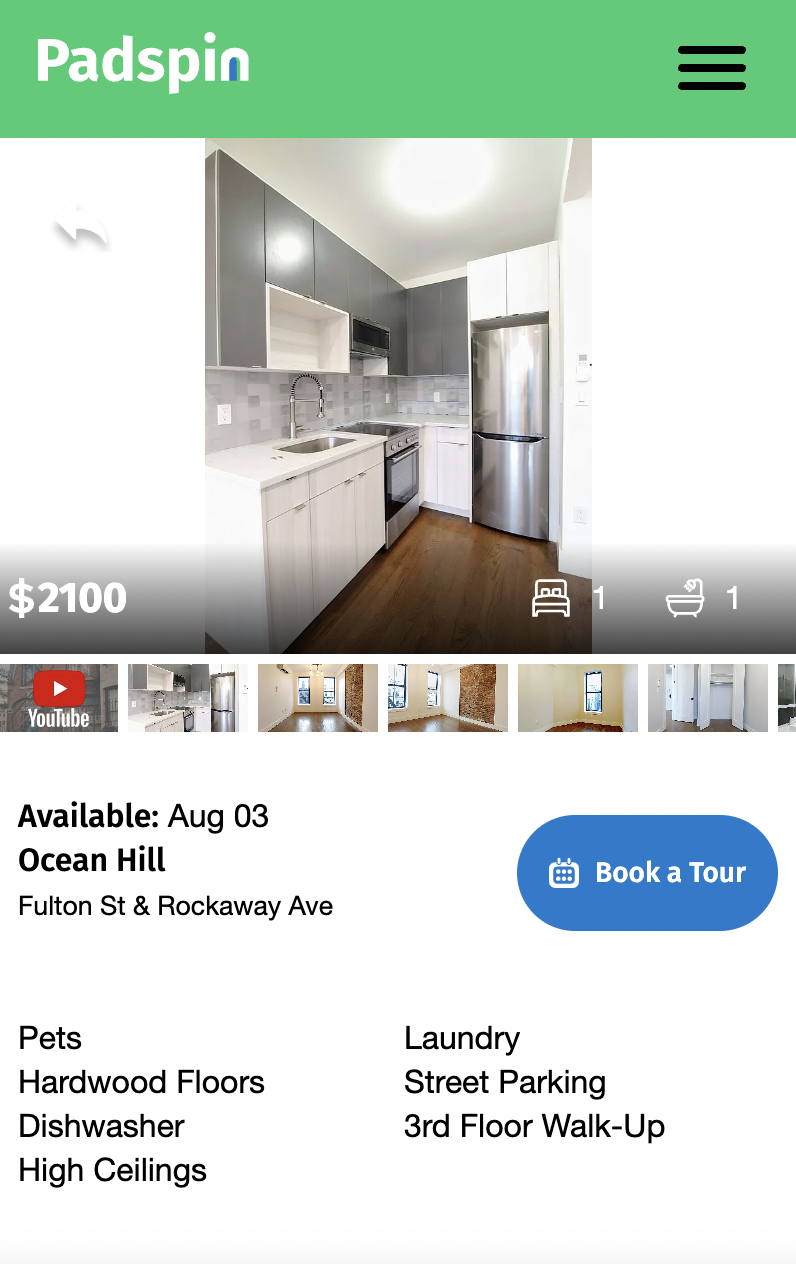The image size is (796, 1264).
Task: Book a Tour of this apartment
Action: (x=647, y=873)
